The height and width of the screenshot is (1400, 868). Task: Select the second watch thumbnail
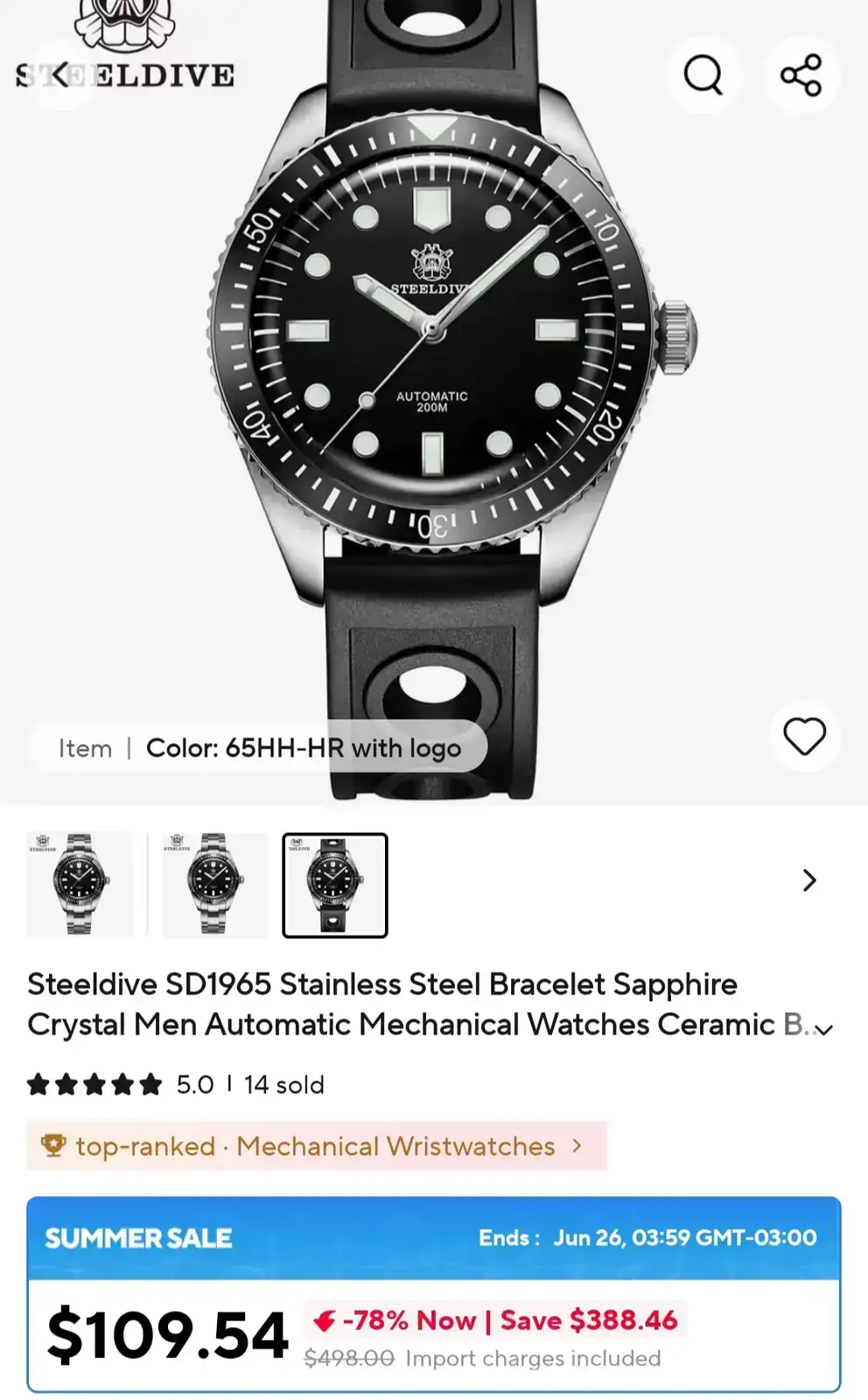(213, 885)
